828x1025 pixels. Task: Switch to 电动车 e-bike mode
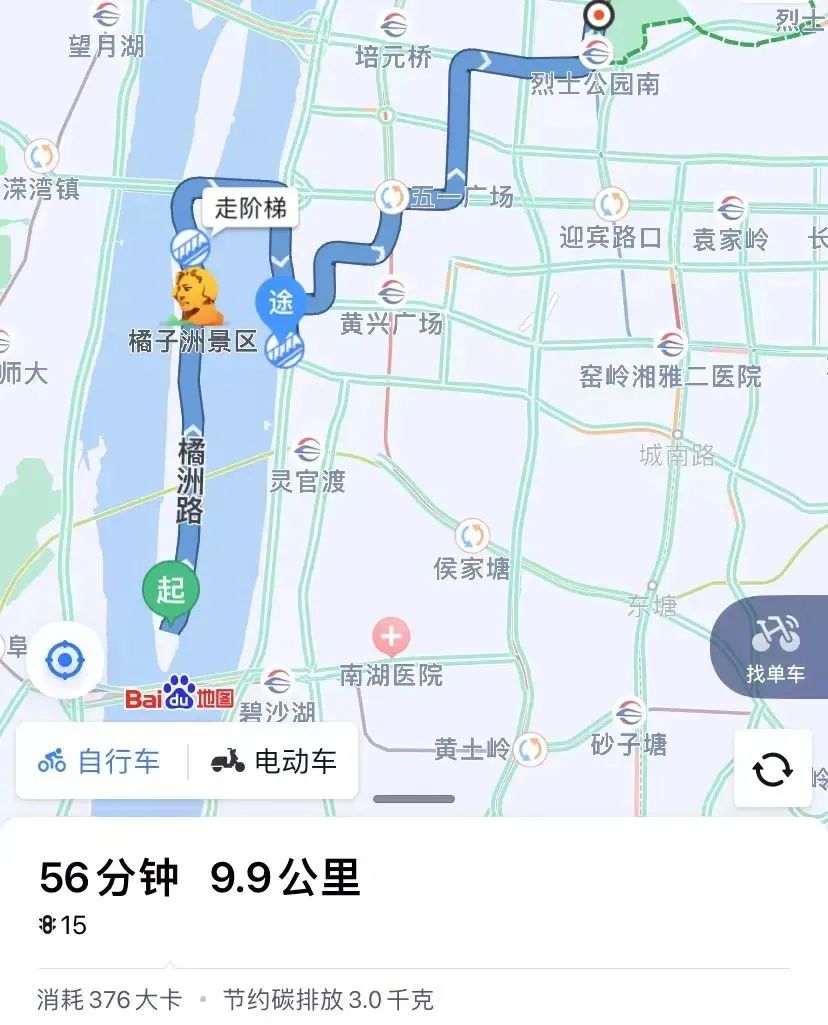274,761
